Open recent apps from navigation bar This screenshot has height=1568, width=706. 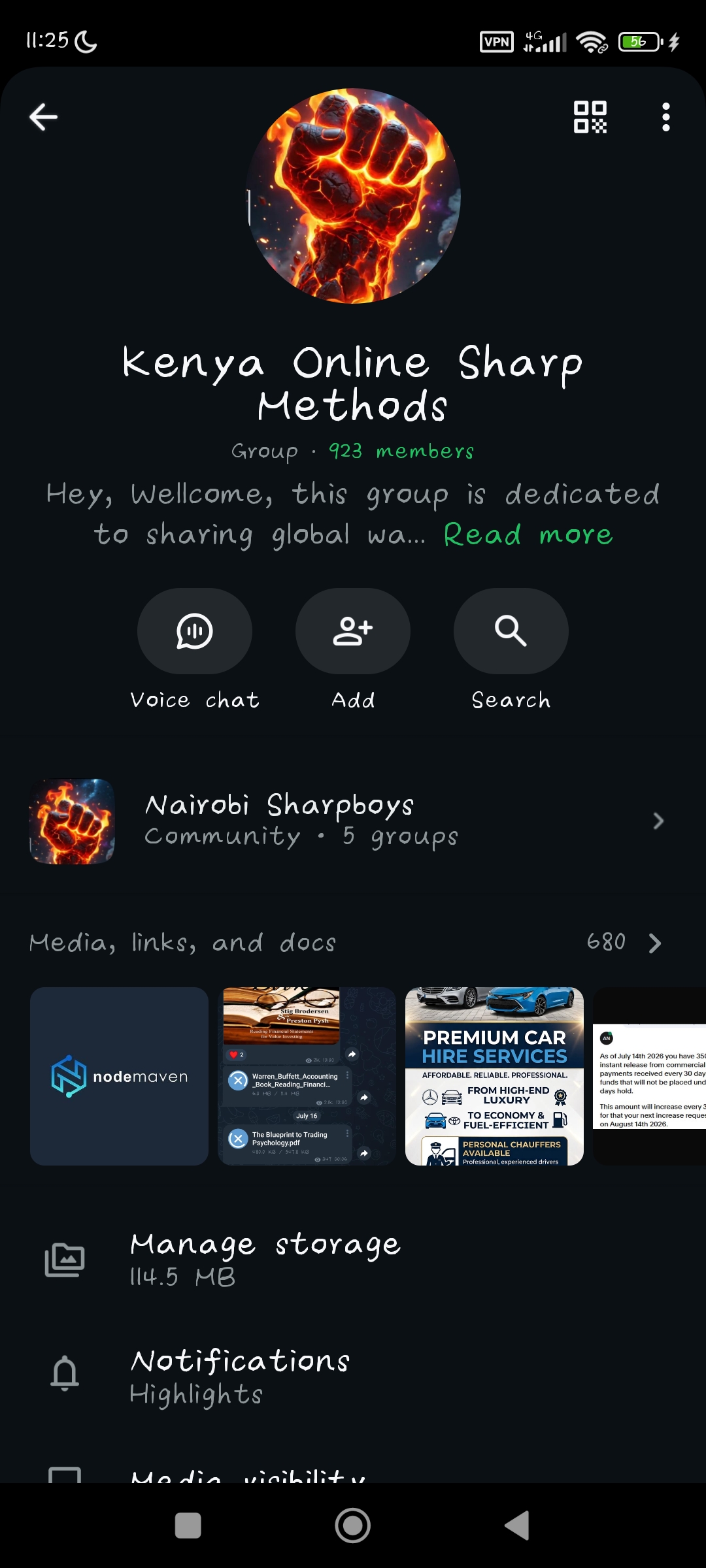coord(188,1526)
